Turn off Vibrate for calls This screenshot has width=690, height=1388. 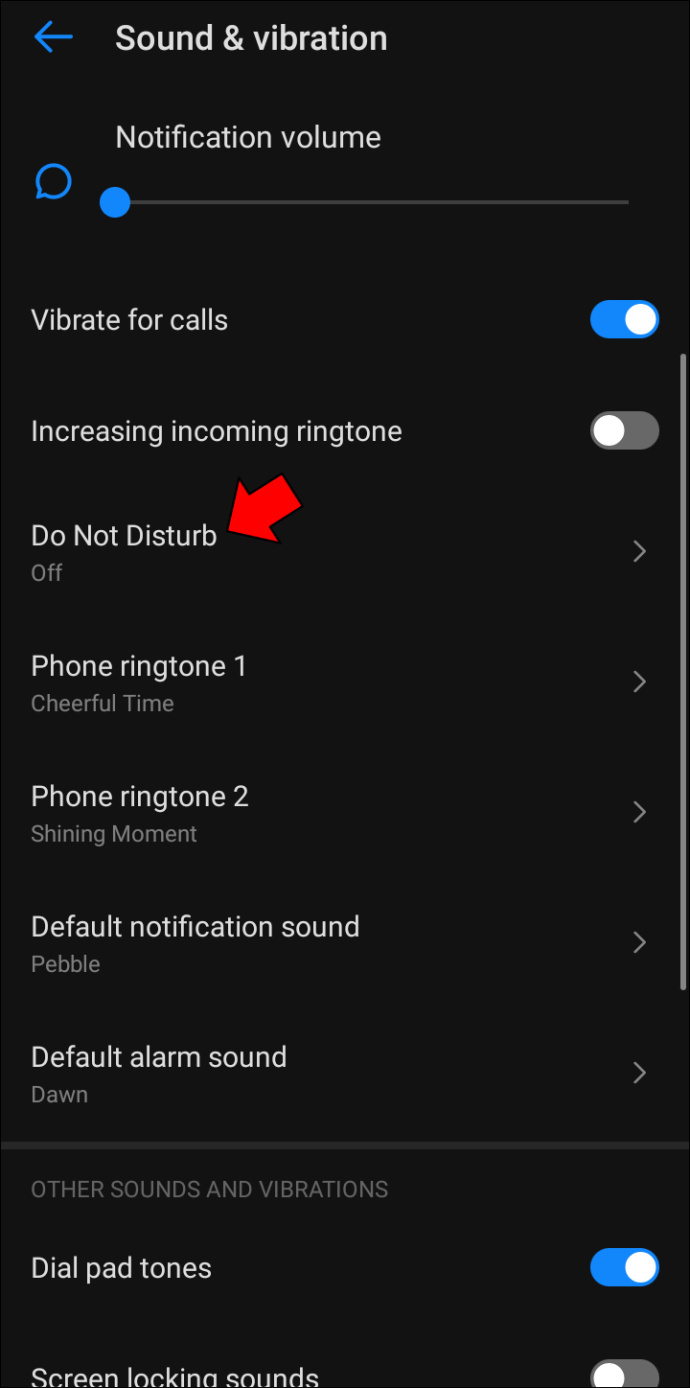(624, 320)
